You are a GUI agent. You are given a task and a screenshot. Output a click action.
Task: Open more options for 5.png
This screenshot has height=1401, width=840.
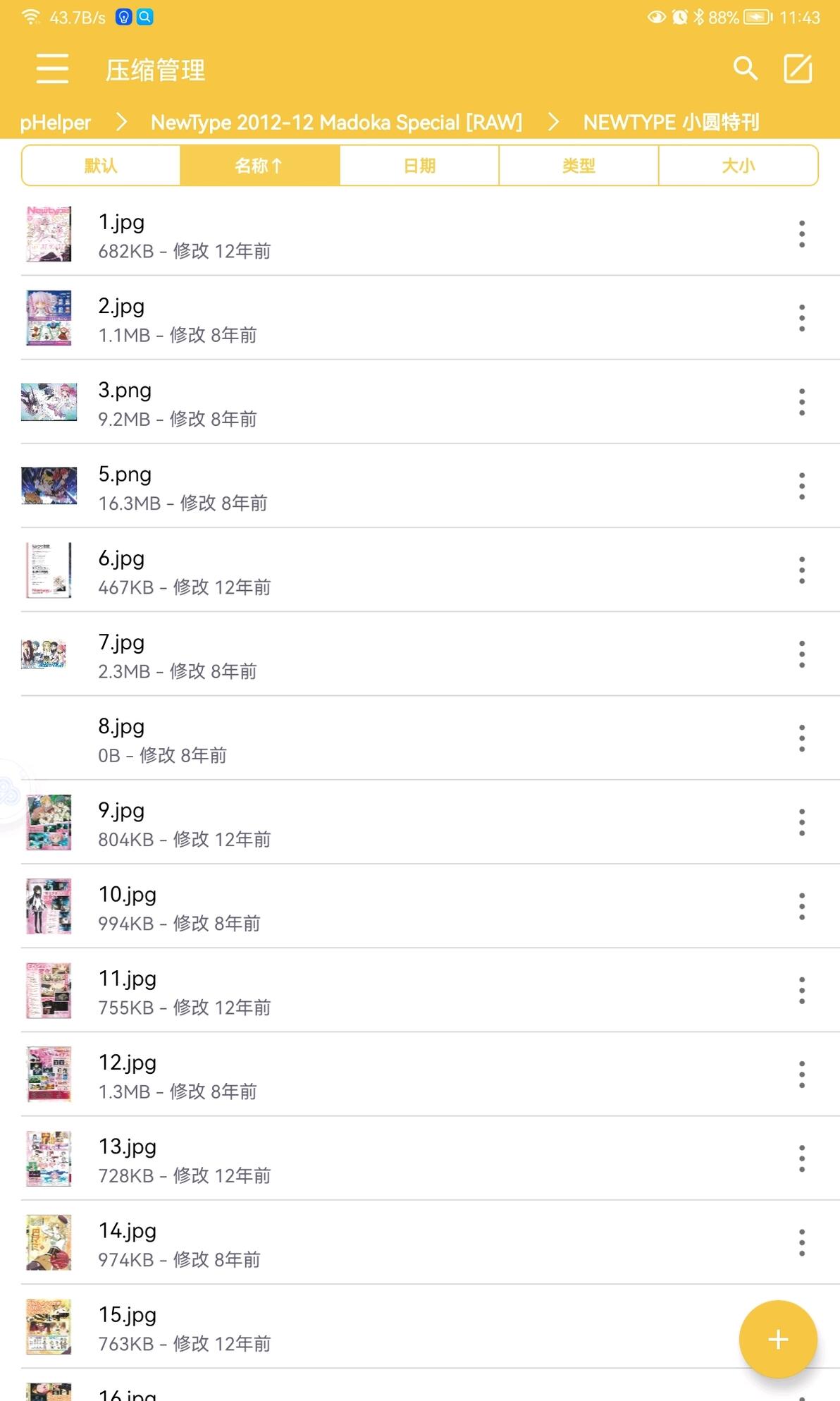point(802,486)
